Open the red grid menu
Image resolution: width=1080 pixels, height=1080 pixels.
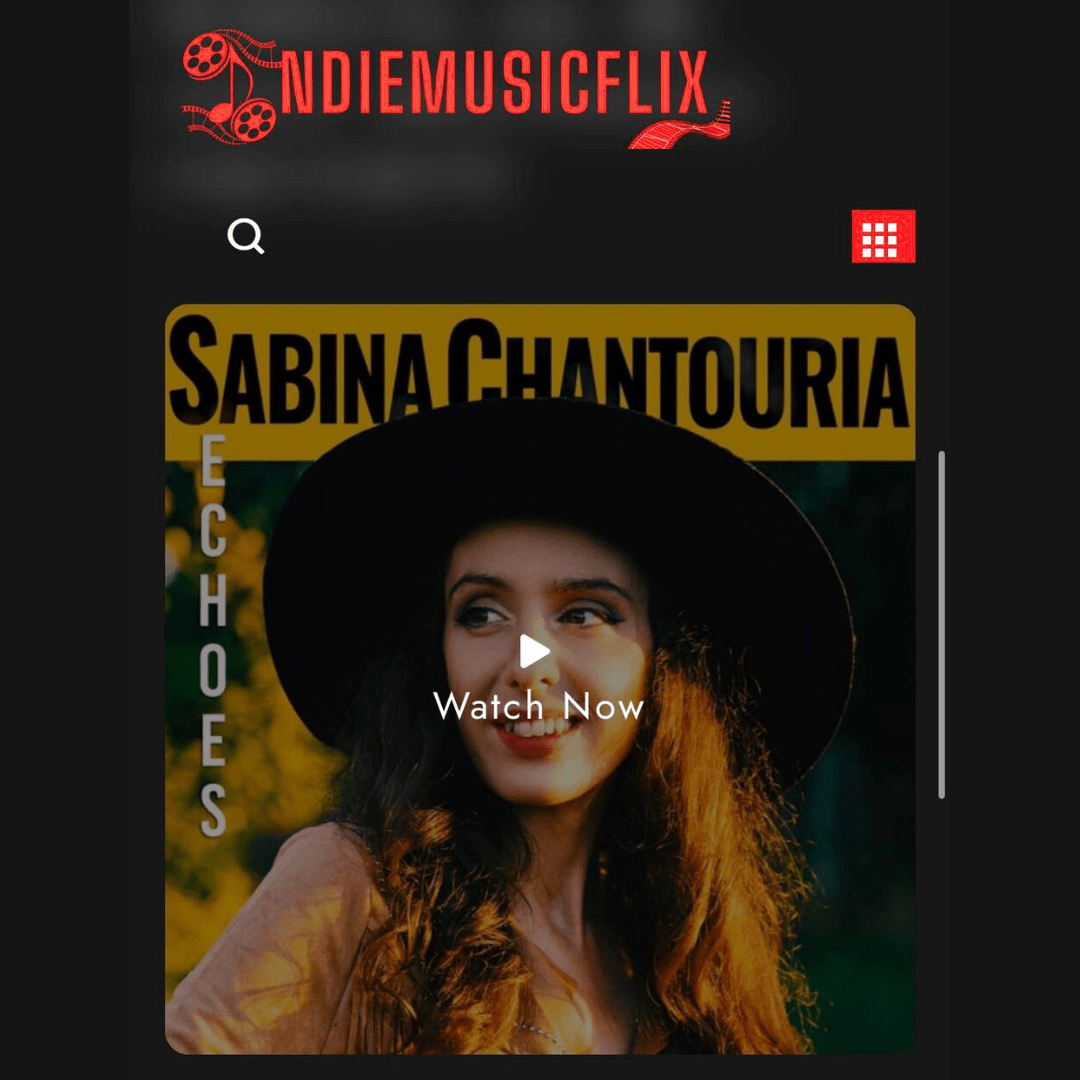[x=882, y=237]
